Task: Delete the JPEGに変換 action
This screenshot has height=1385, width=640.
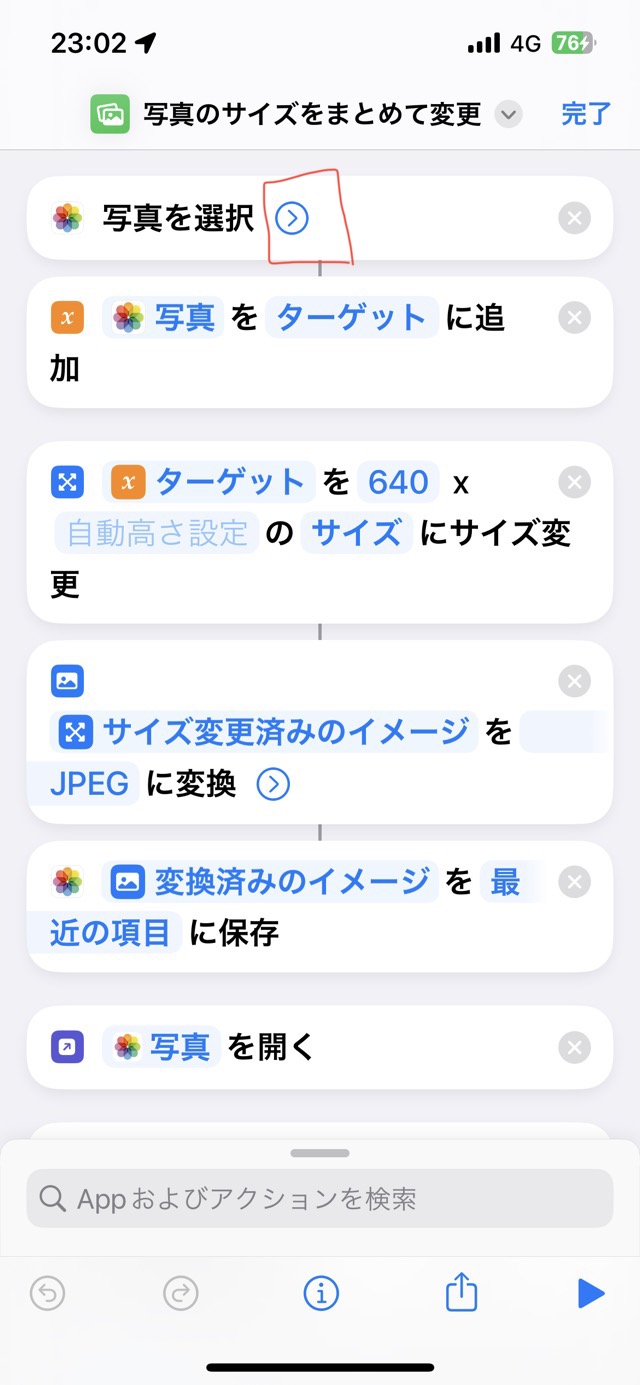Action: 574,682
